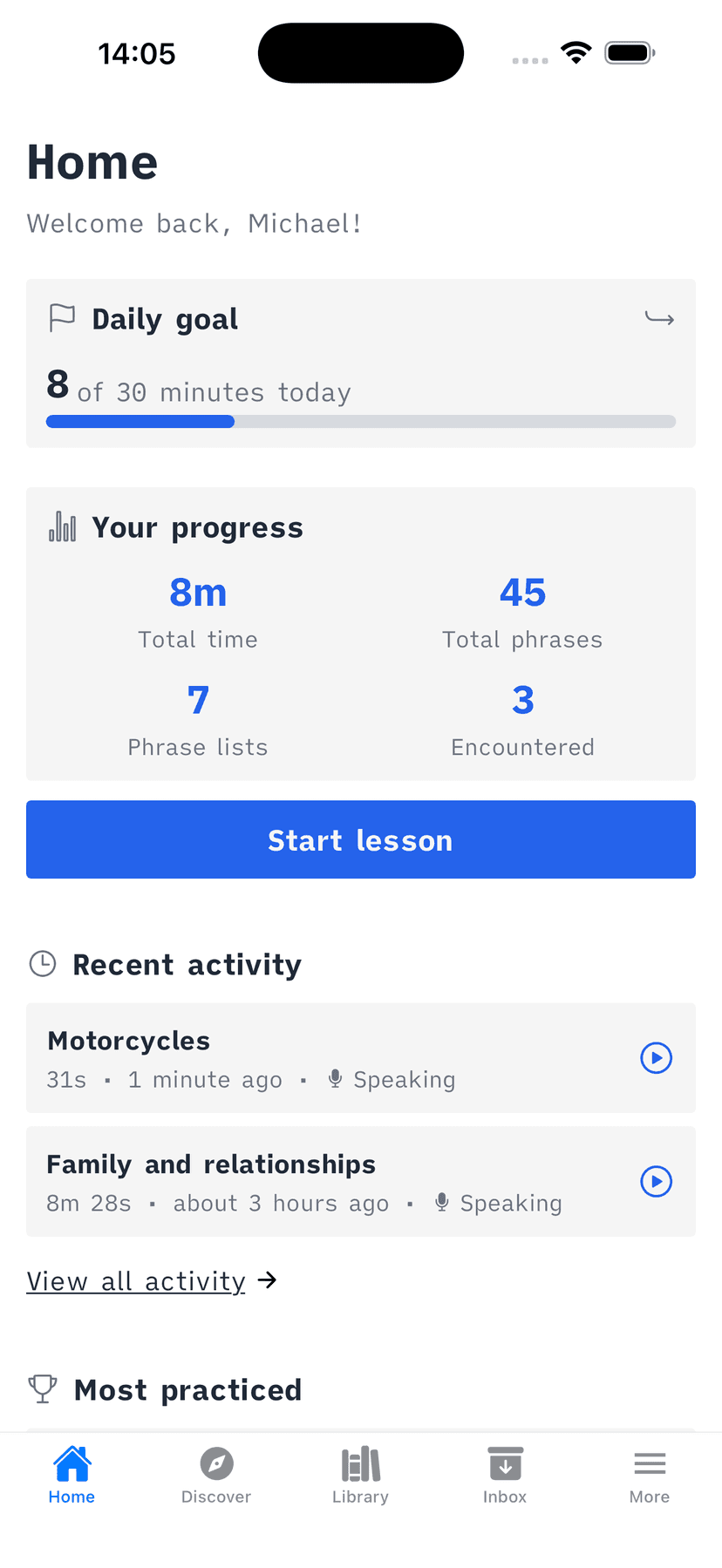This screenshot has height=1568, width=722.
Task: Switch to the Discover tab
Action: [x=215, y=1473]
